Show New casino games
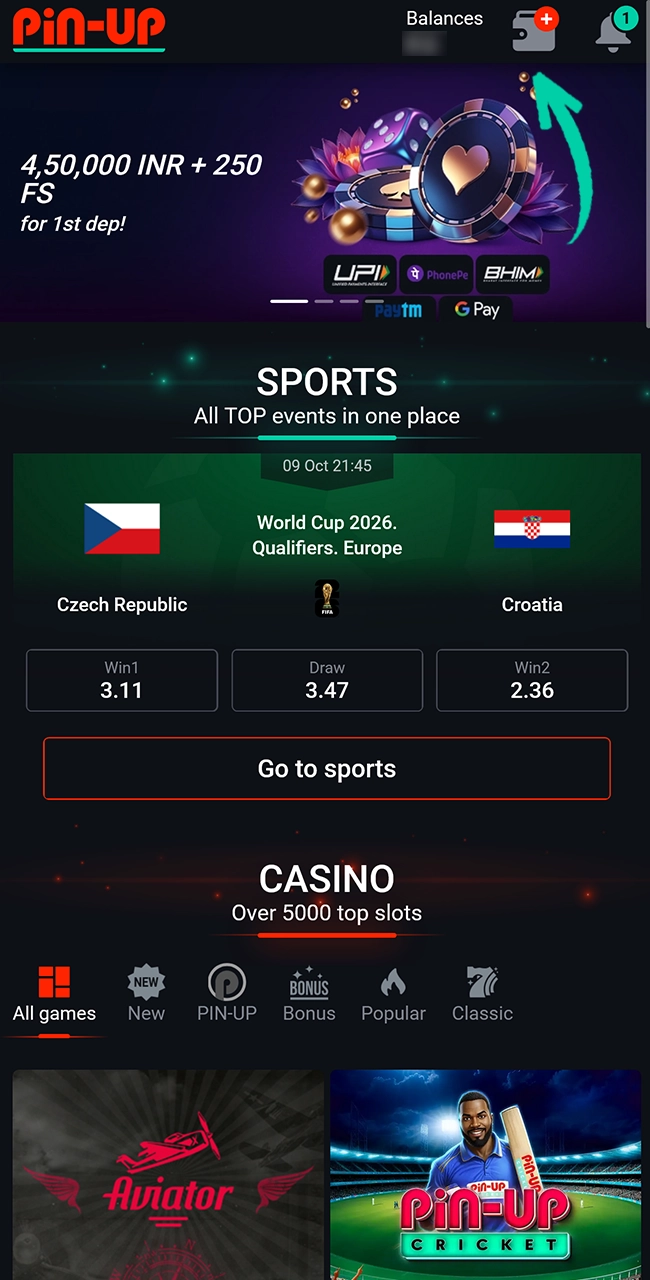This screenshot has height=1280, width=650. pyautogui.click(x=146, y=994)
